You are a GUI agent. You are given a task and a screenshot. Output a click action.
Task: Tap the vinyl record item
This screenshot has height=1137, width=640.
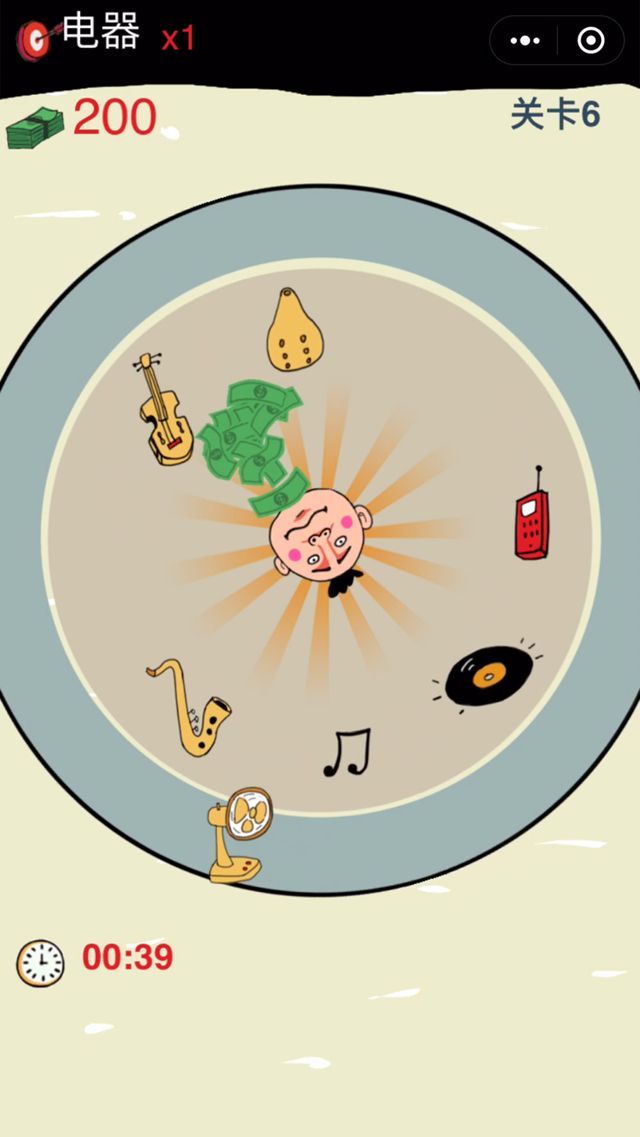485,676
